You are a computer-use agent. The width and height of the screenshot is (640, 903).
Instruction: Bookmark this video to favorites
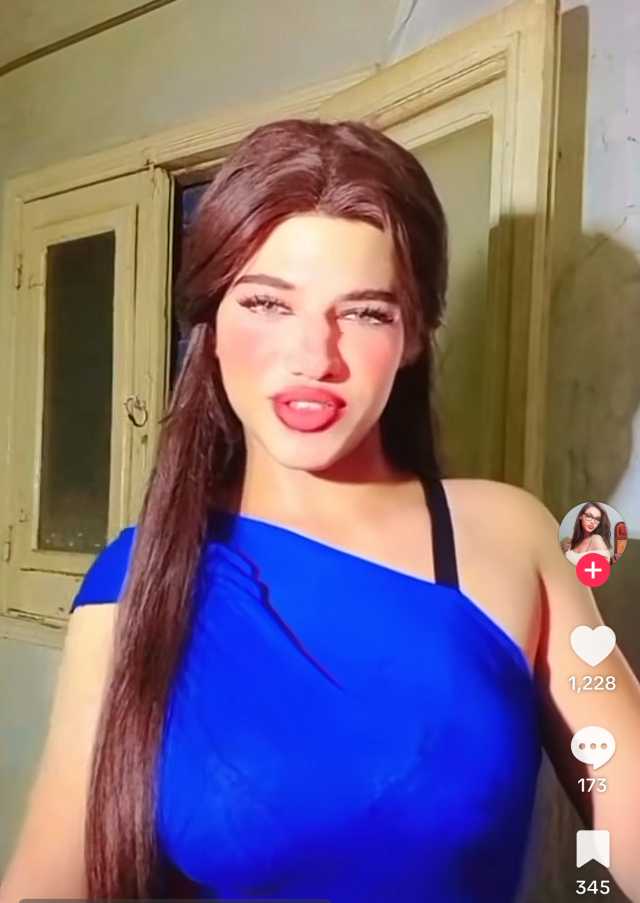click(x=593, y=849)
